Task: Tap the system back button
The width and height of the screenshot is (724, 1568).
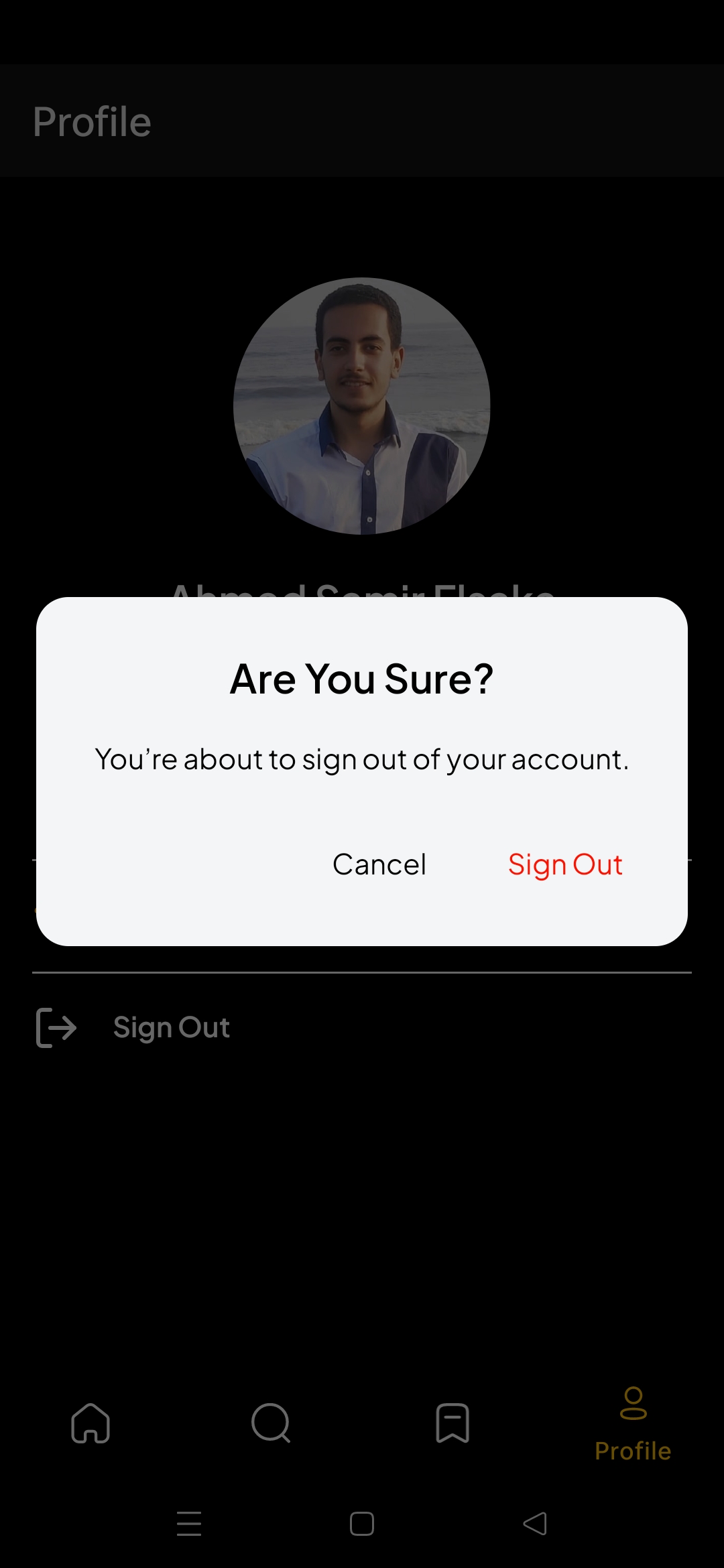Action: click(x=535, y=1524)
